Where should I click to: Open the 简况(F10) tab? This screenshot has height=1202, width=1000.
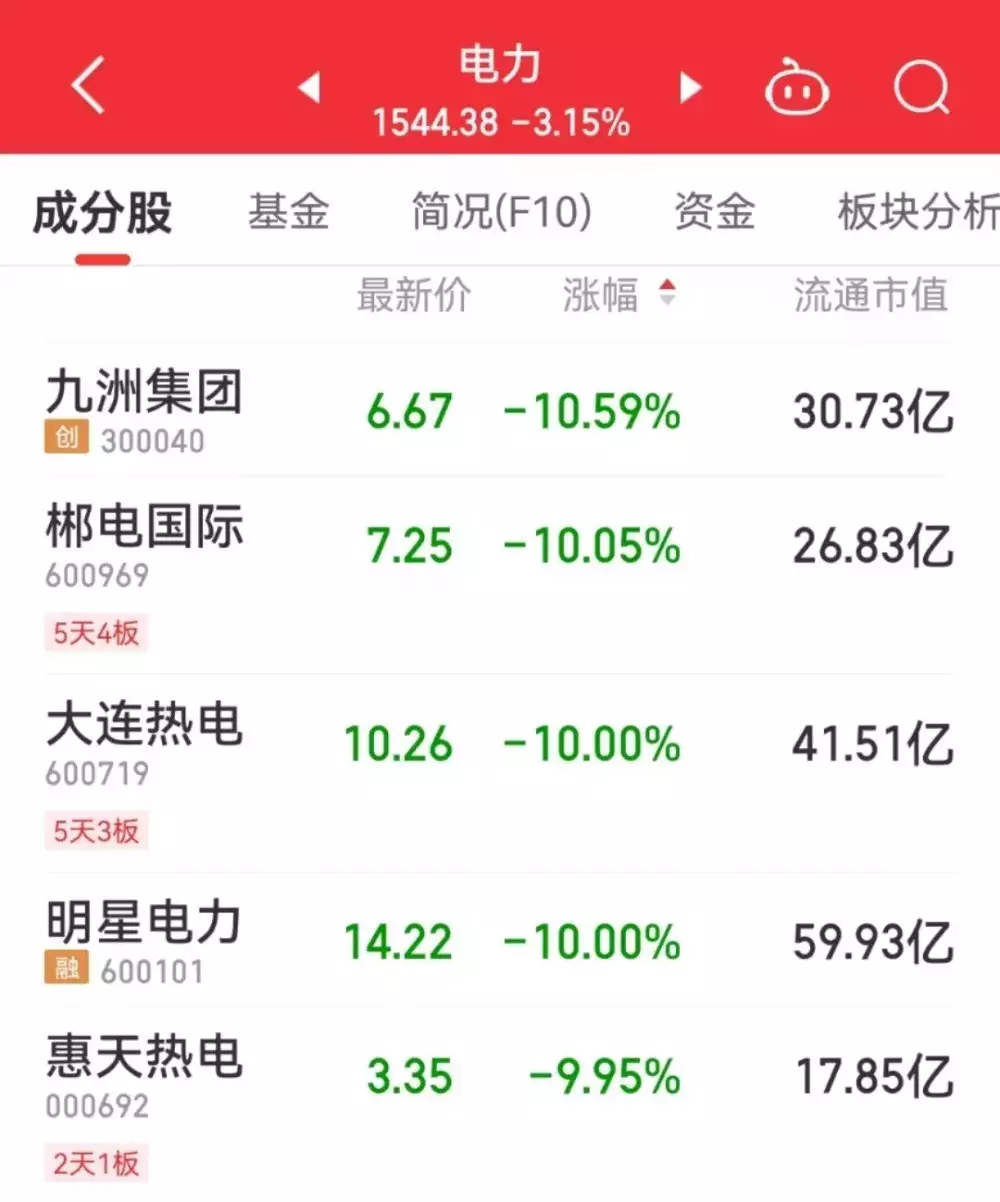pos(499,213)
